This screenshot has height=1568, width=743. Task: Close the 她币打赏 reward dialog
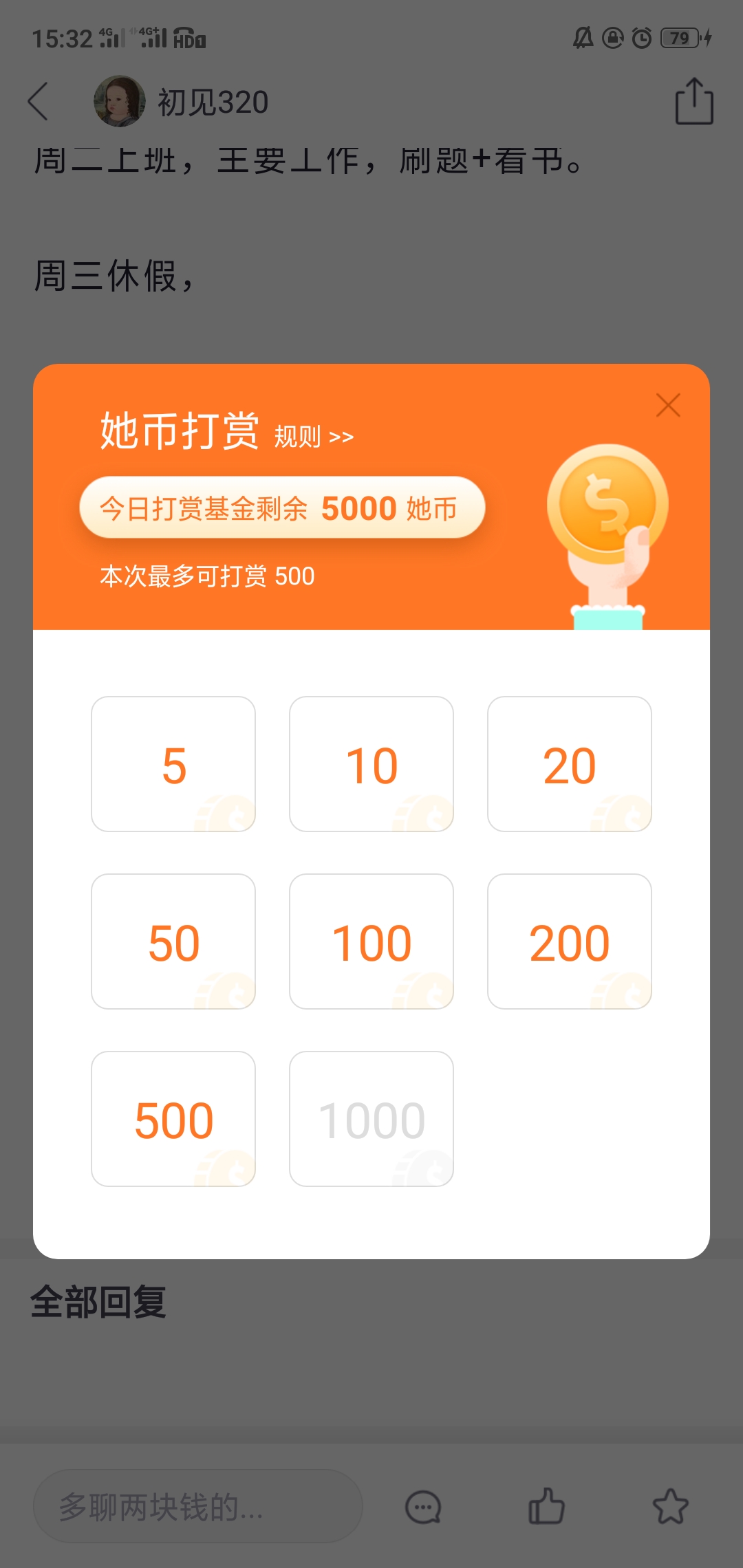click(x=668, y=405)
